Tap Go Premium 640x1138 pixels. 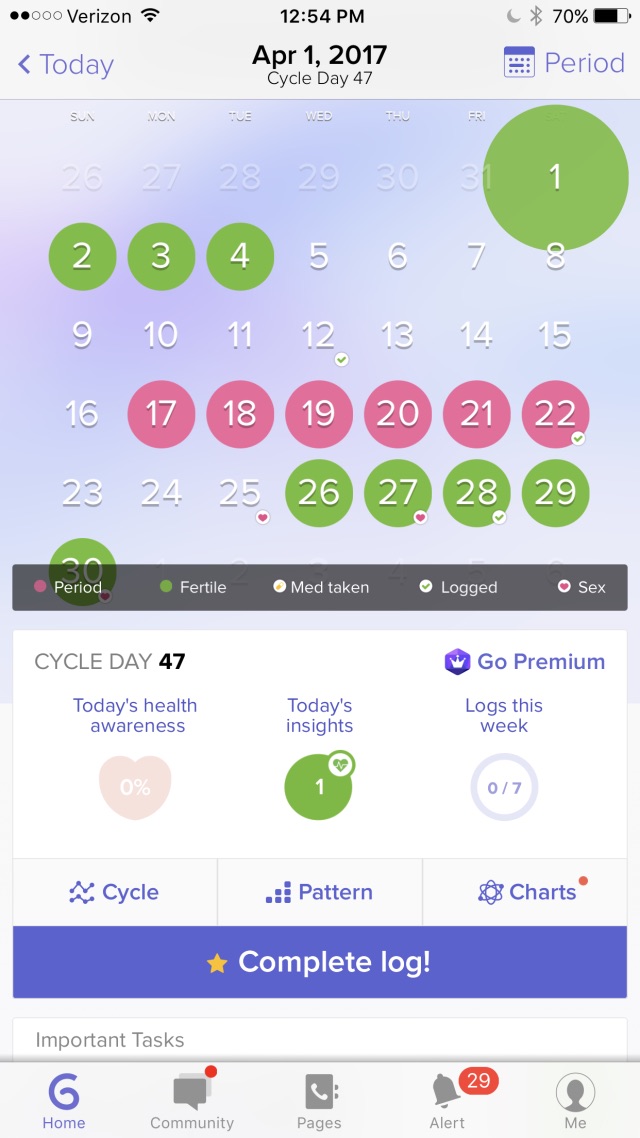point(525,662)
